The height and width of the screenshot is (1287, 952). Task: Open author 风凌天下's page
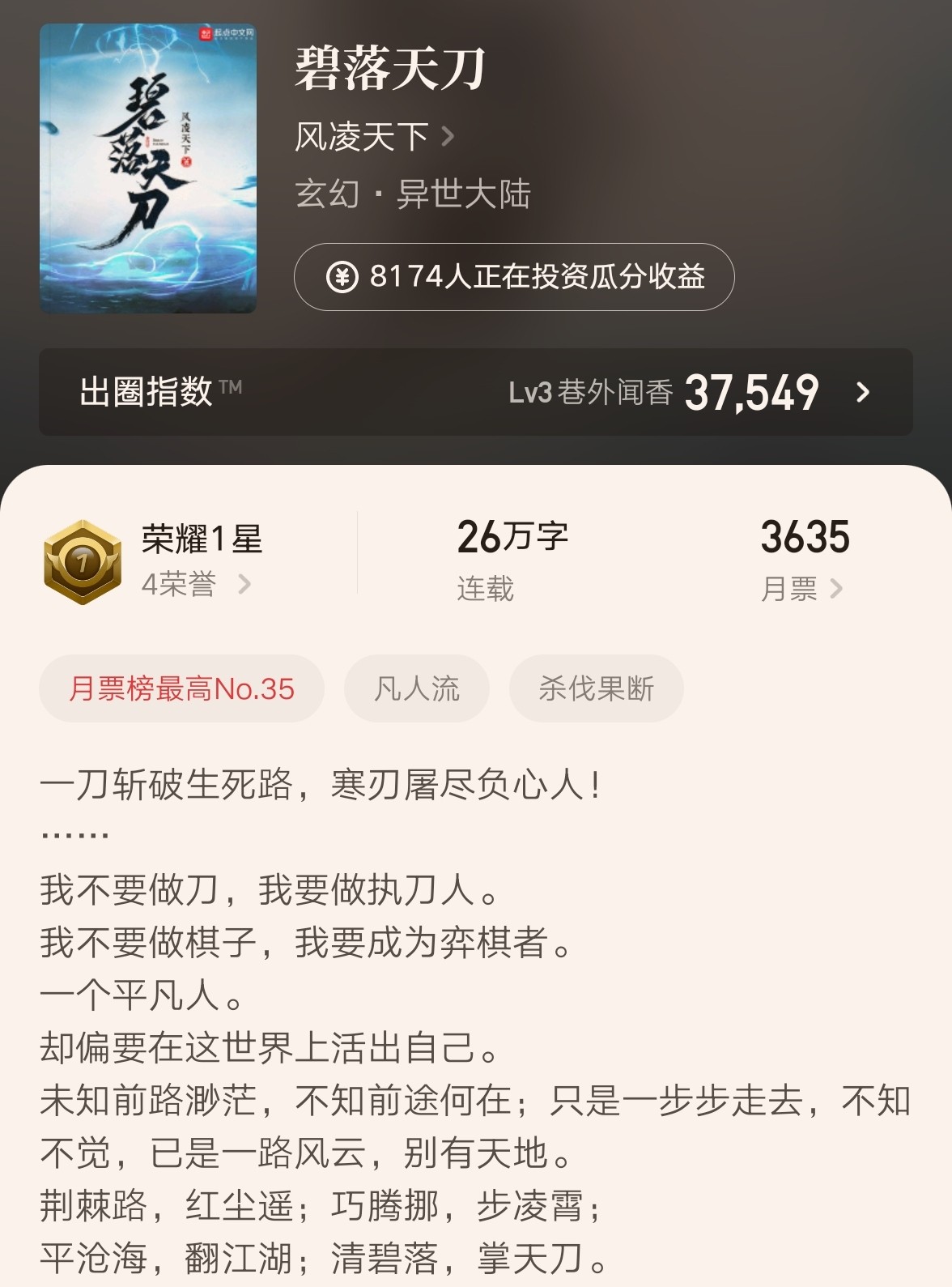click(372, 137)
